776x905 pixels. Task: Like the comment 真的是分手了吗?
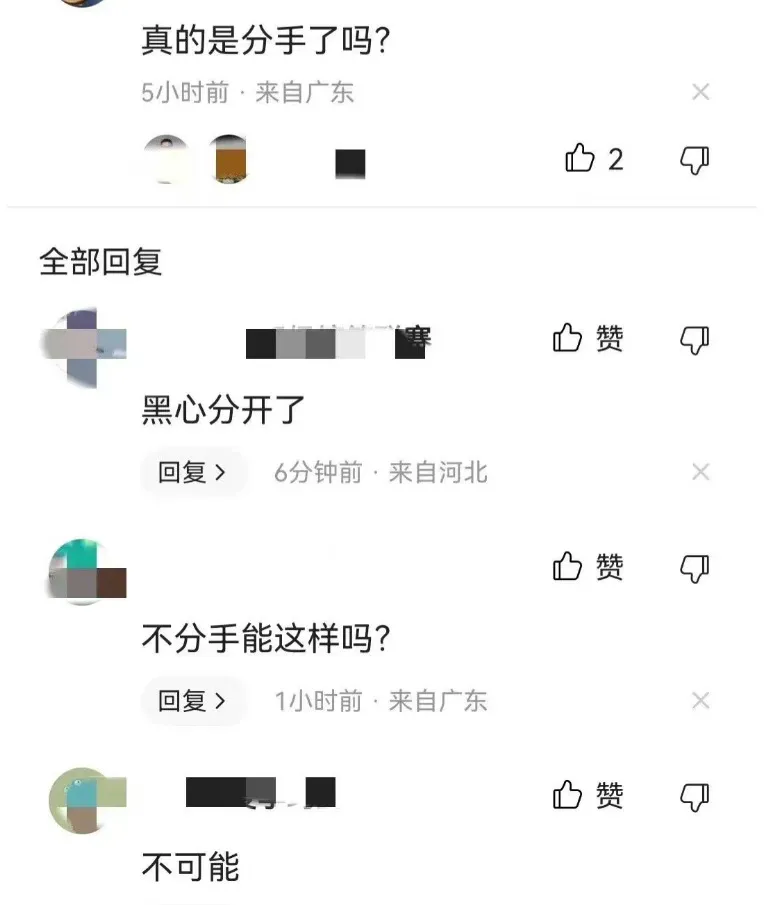(x=581, y=158)
